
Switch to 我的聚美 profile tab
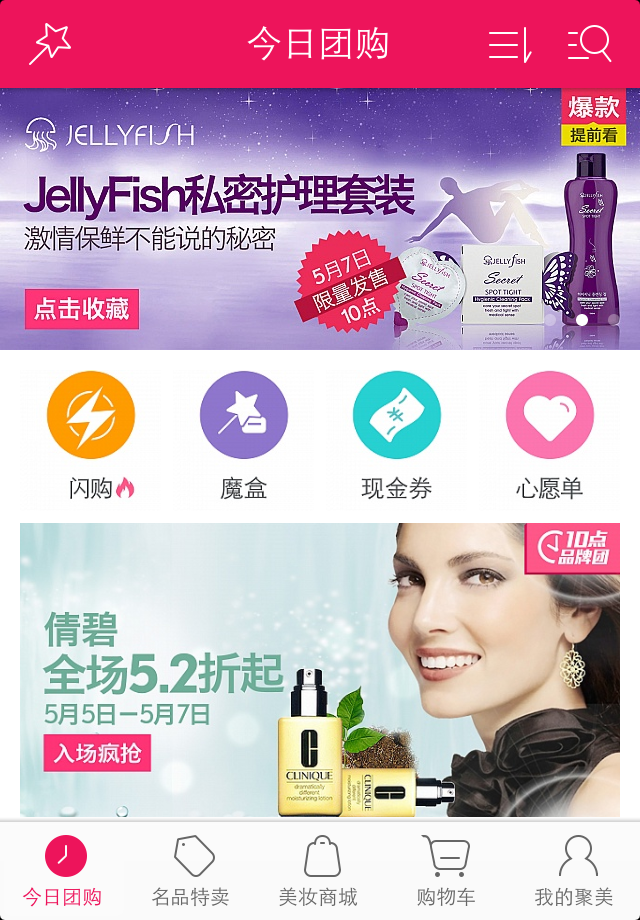point(574,871)
